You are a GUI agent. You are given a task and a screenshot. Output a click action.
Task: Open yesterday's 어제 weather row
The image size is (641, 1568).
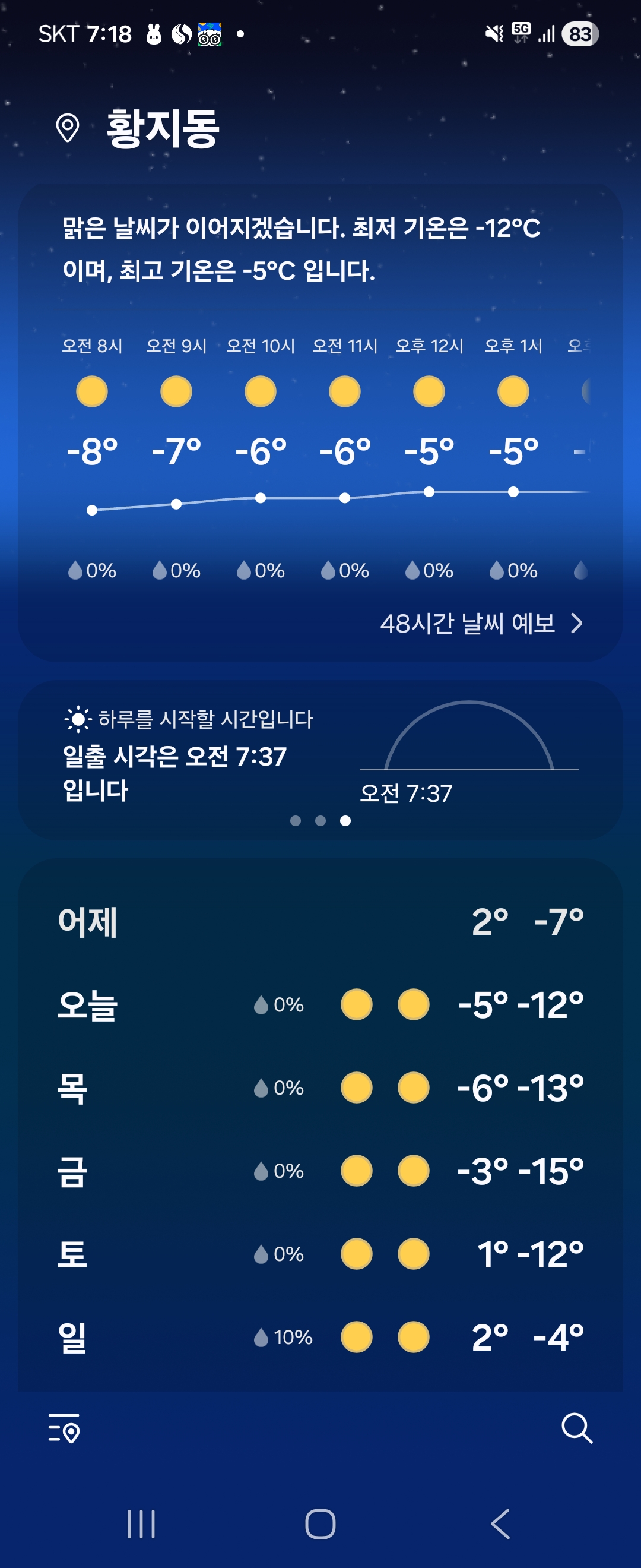320,922
